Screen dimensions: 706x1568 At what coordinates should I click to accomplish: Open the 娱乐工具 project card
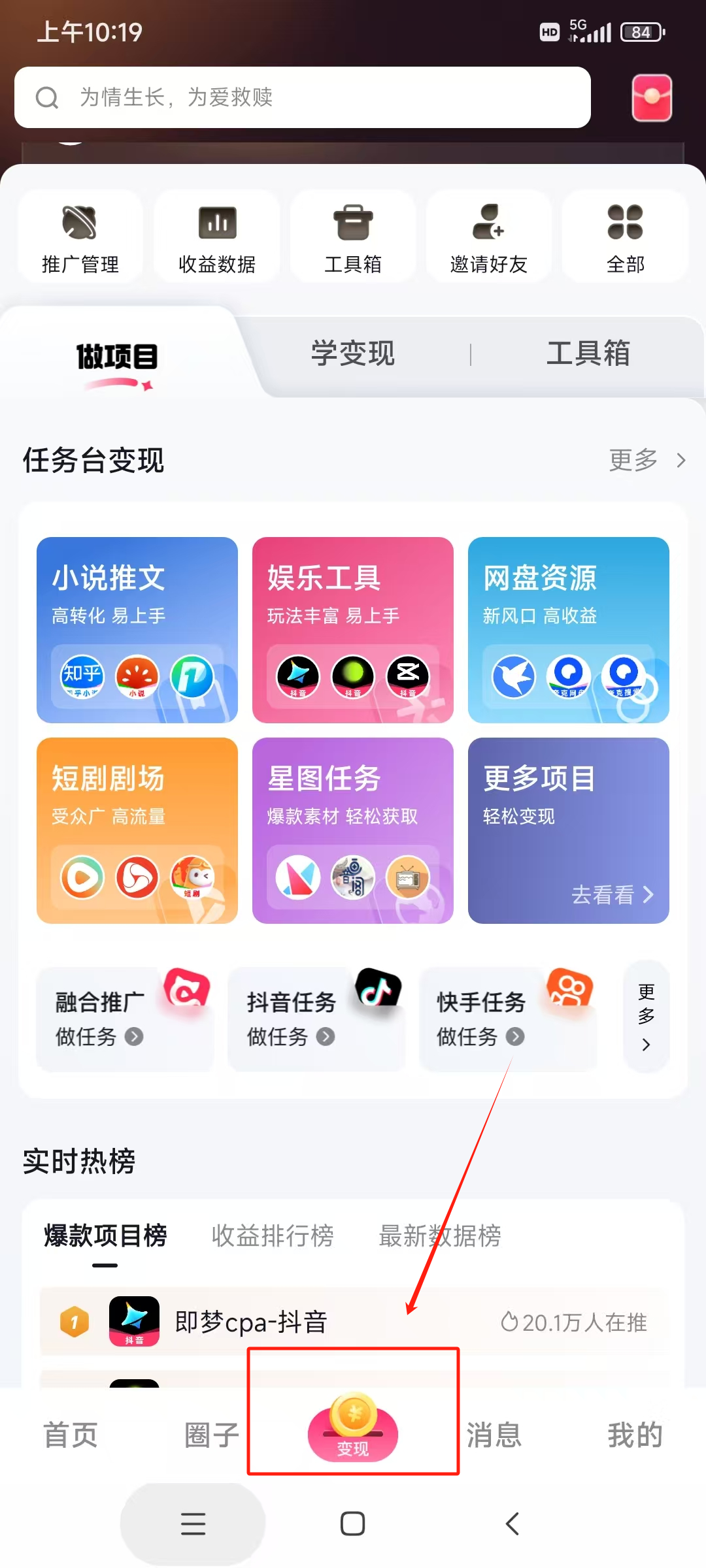click(x=352, y=629)
